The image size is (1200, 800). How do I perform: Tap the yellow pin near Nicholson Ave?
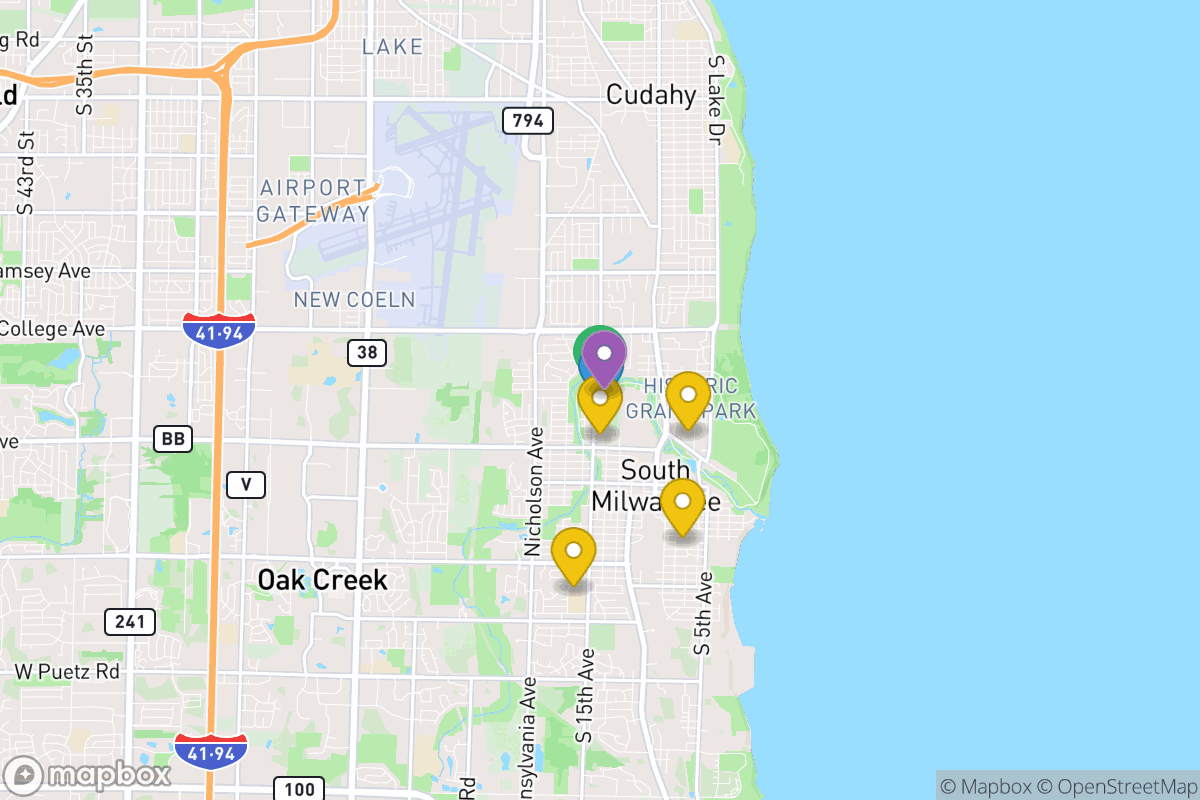pos(574,553)
